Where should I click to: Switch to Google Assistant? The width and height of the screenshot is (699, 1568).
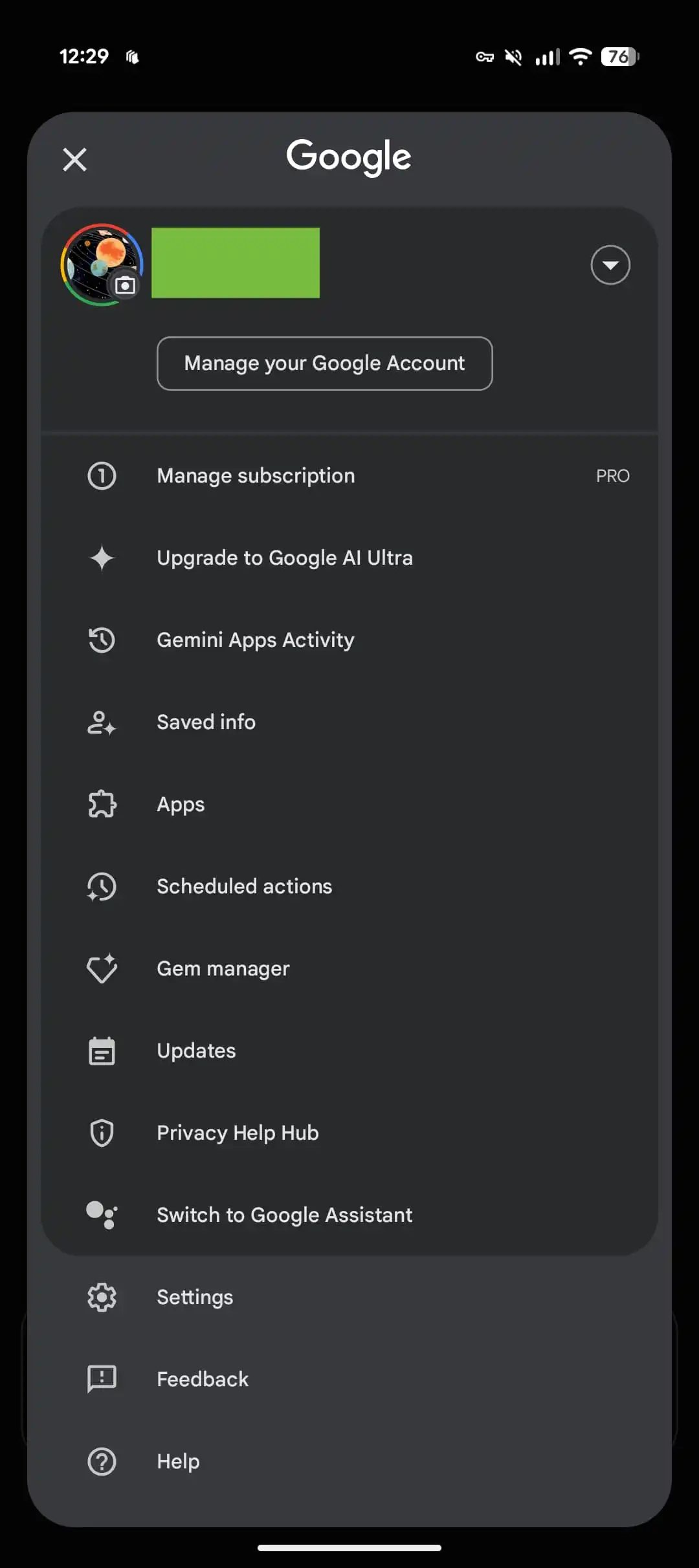[x=349, y=1215]
